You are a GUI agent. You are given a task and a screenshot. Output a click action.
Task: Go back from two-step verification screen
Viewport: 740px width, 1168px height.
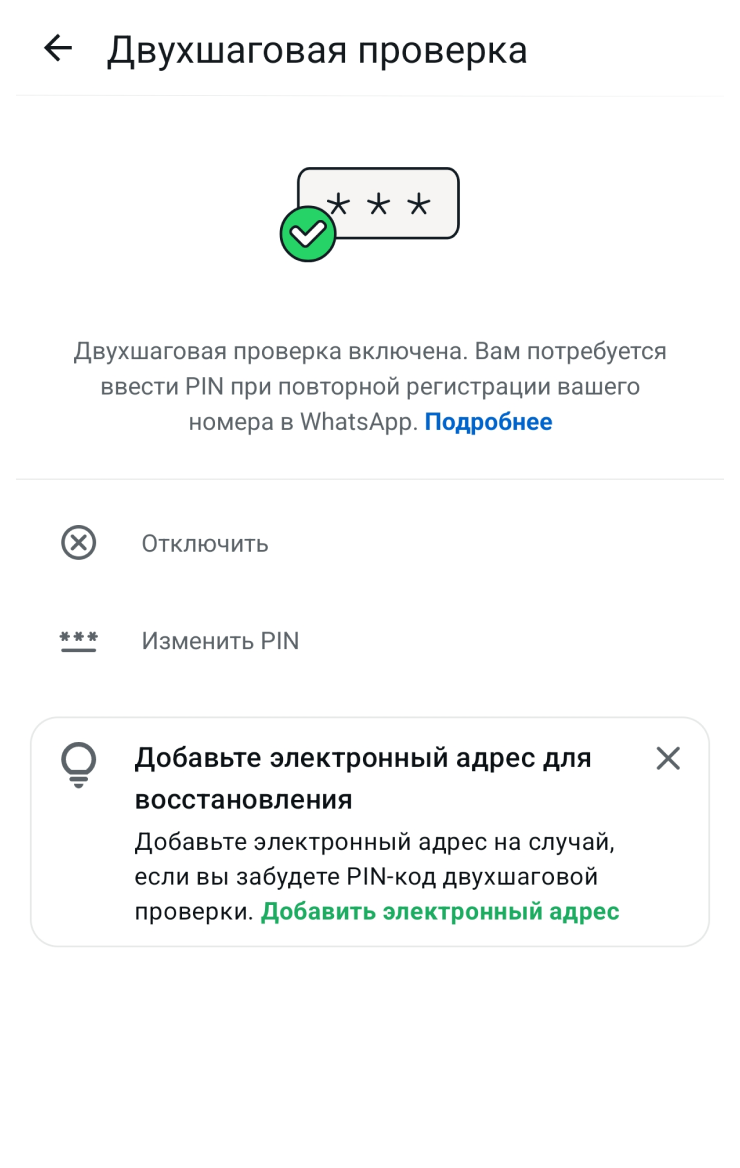click(x=58, y=49)
